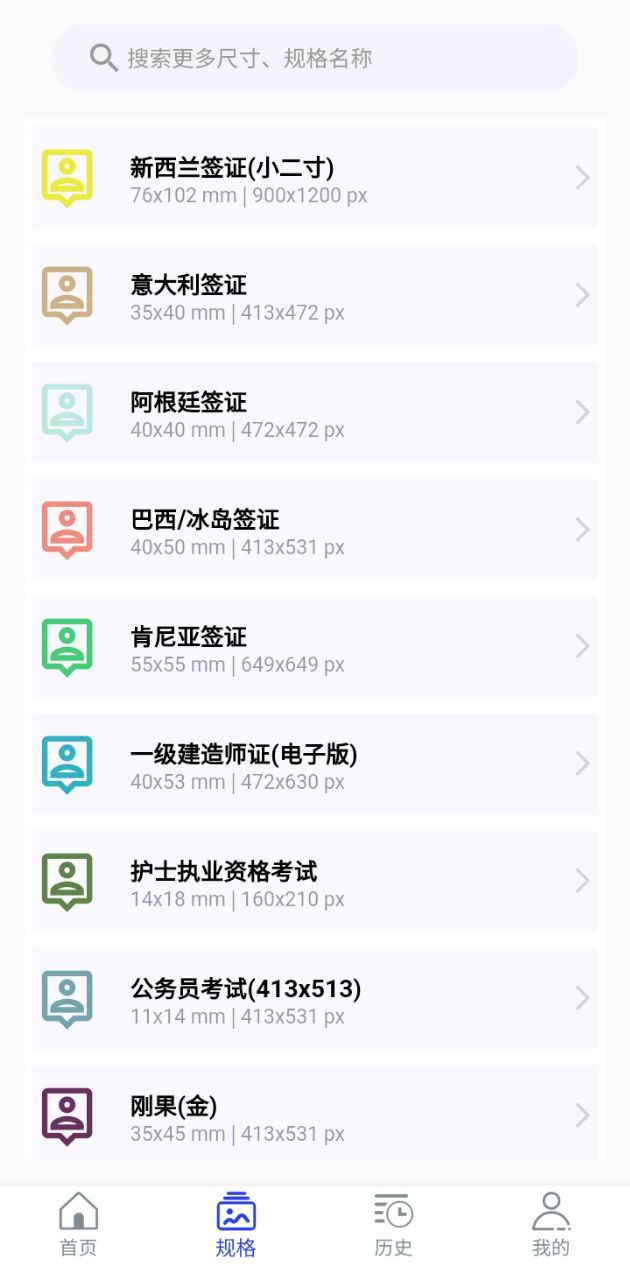Select 一级建造师证(电子版) row
The height and width of the screenshot is (1280, 630).
click(x=314, y=763)
